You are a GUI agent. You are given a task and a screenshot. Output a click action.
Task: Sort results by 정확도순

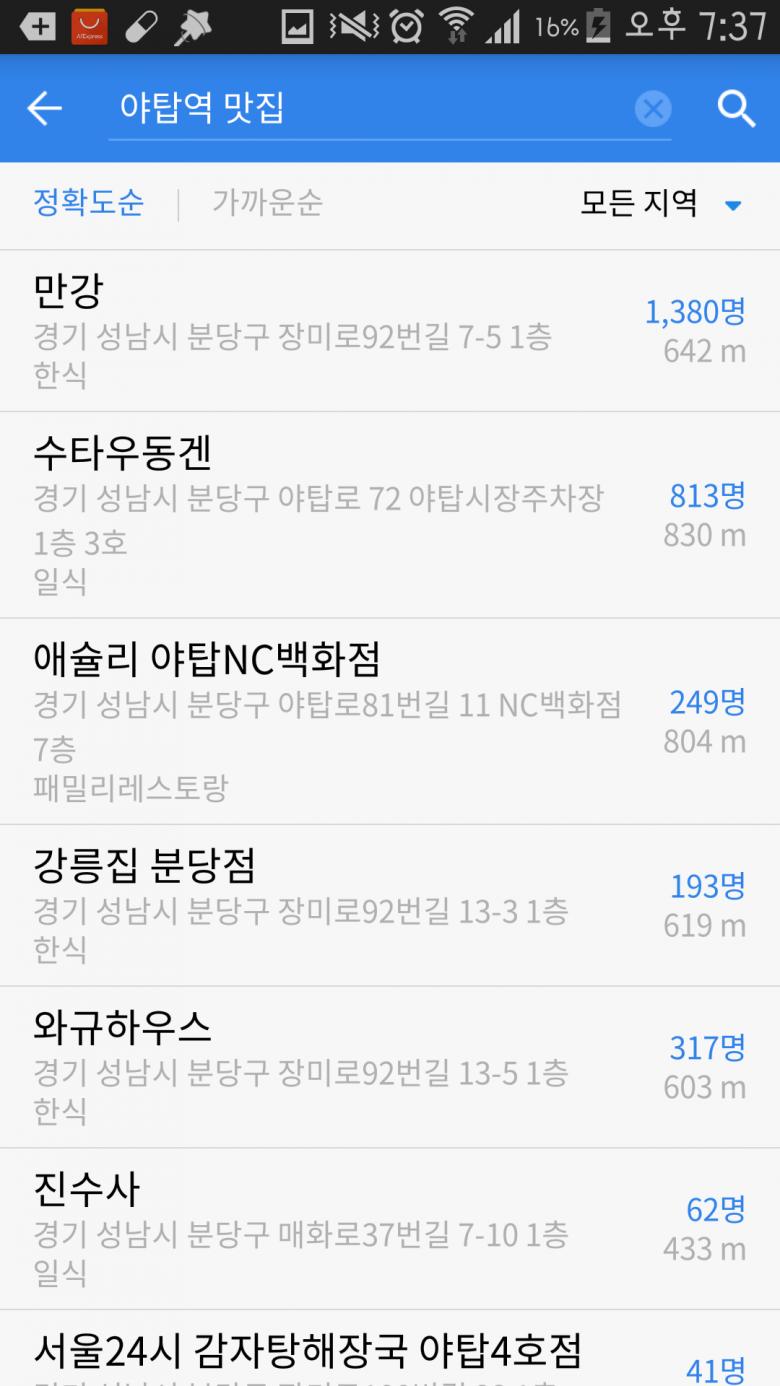click(x=88, y=203)
